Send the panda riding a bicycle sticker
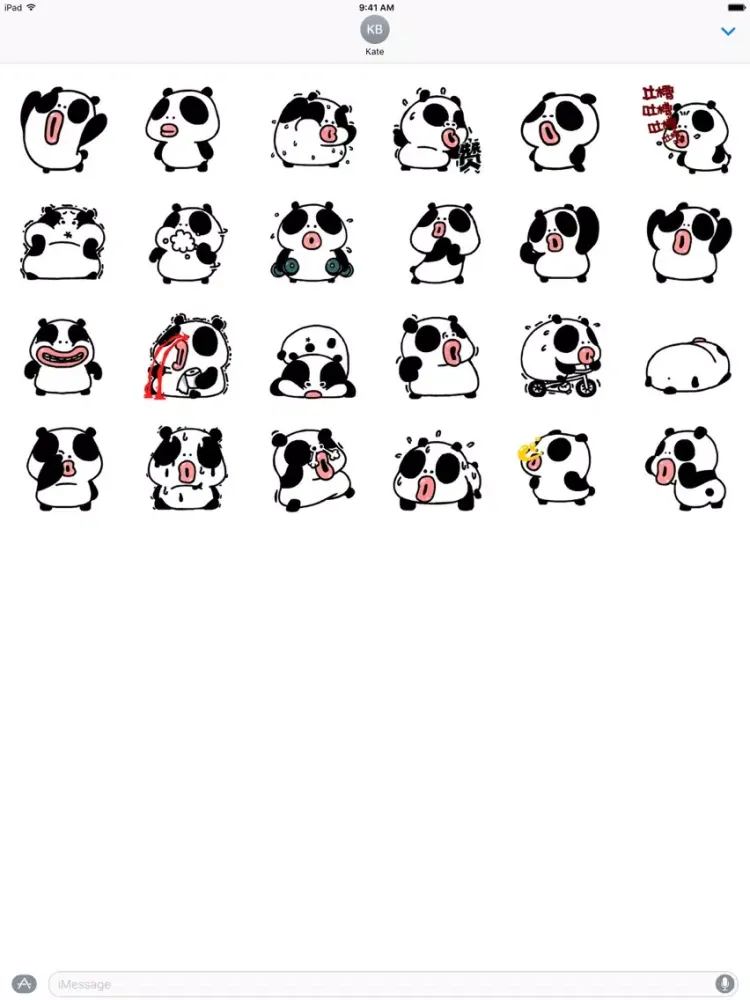This screenshot has width=750, height=1000. tap(562, 358)
